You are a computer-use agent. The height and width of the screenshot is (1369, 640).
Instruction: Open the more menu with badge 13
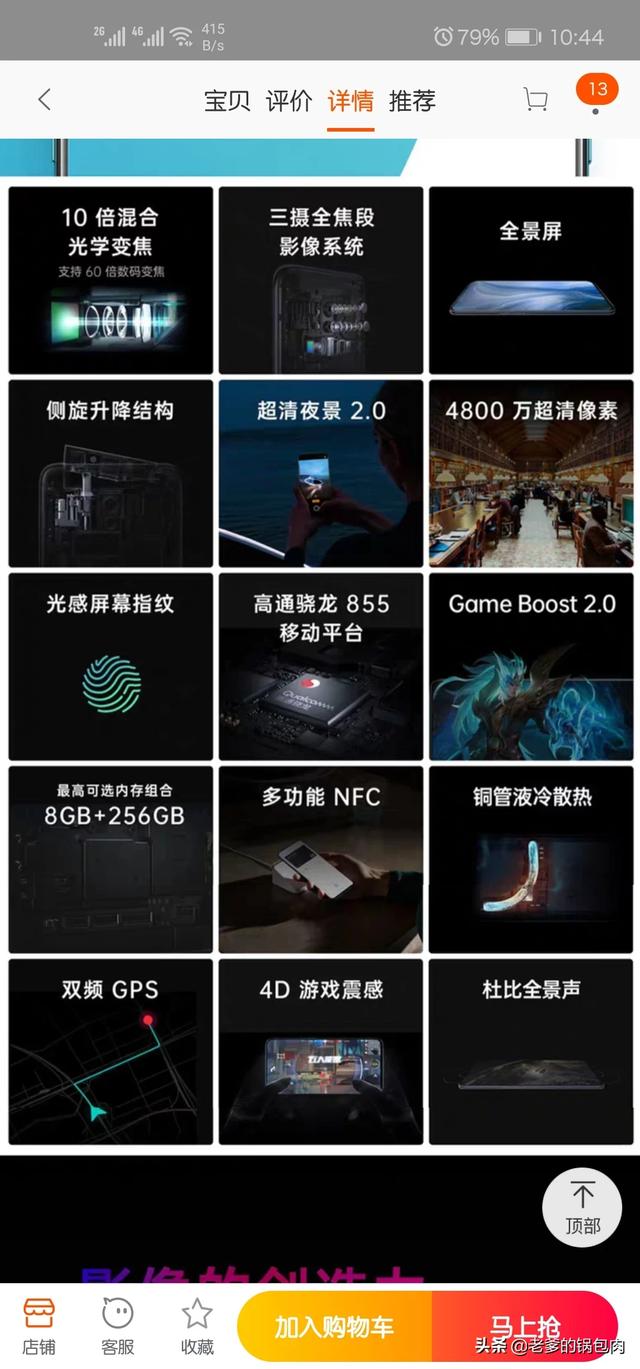[596, 97]
